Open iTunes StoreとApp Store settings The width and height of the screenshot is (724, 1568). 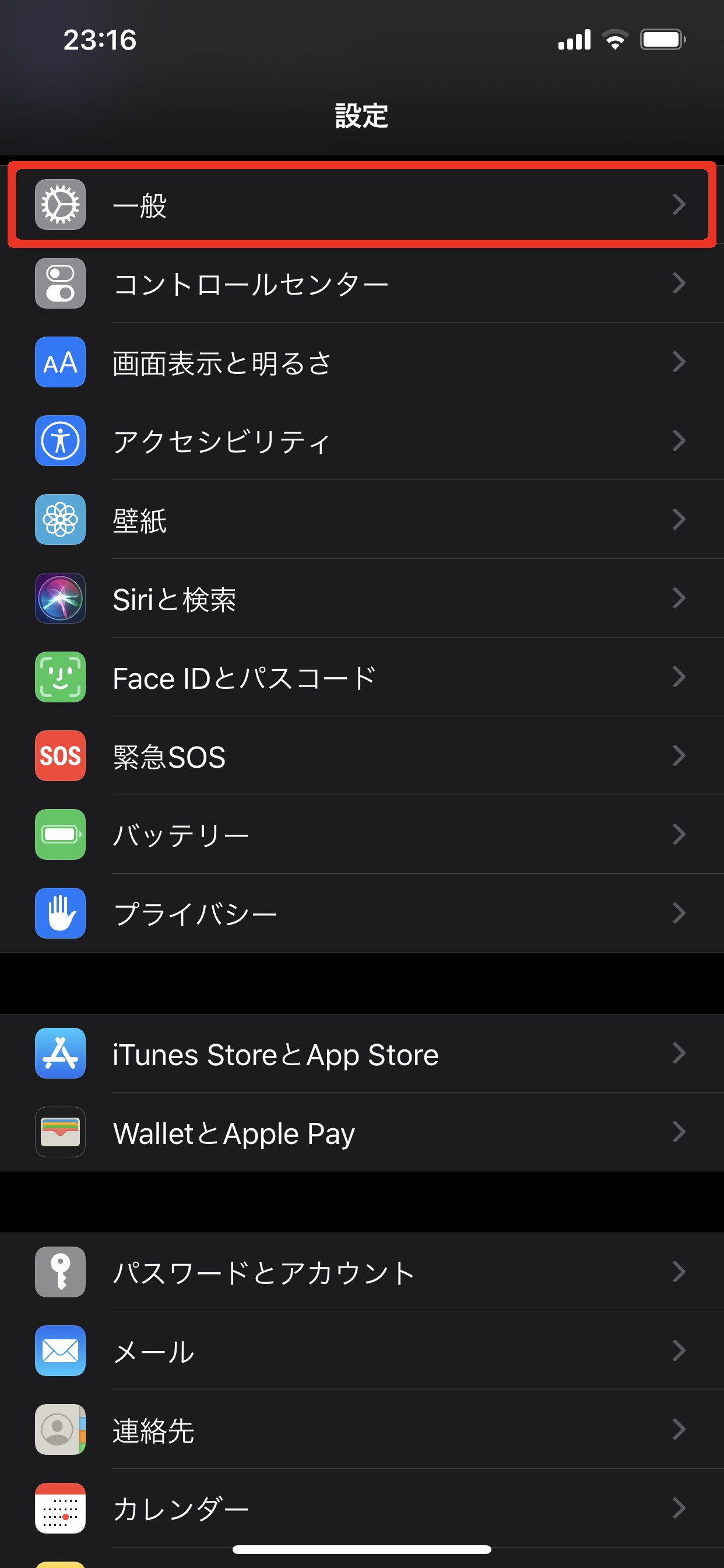pyautogui.click(x=361, y=1053)
